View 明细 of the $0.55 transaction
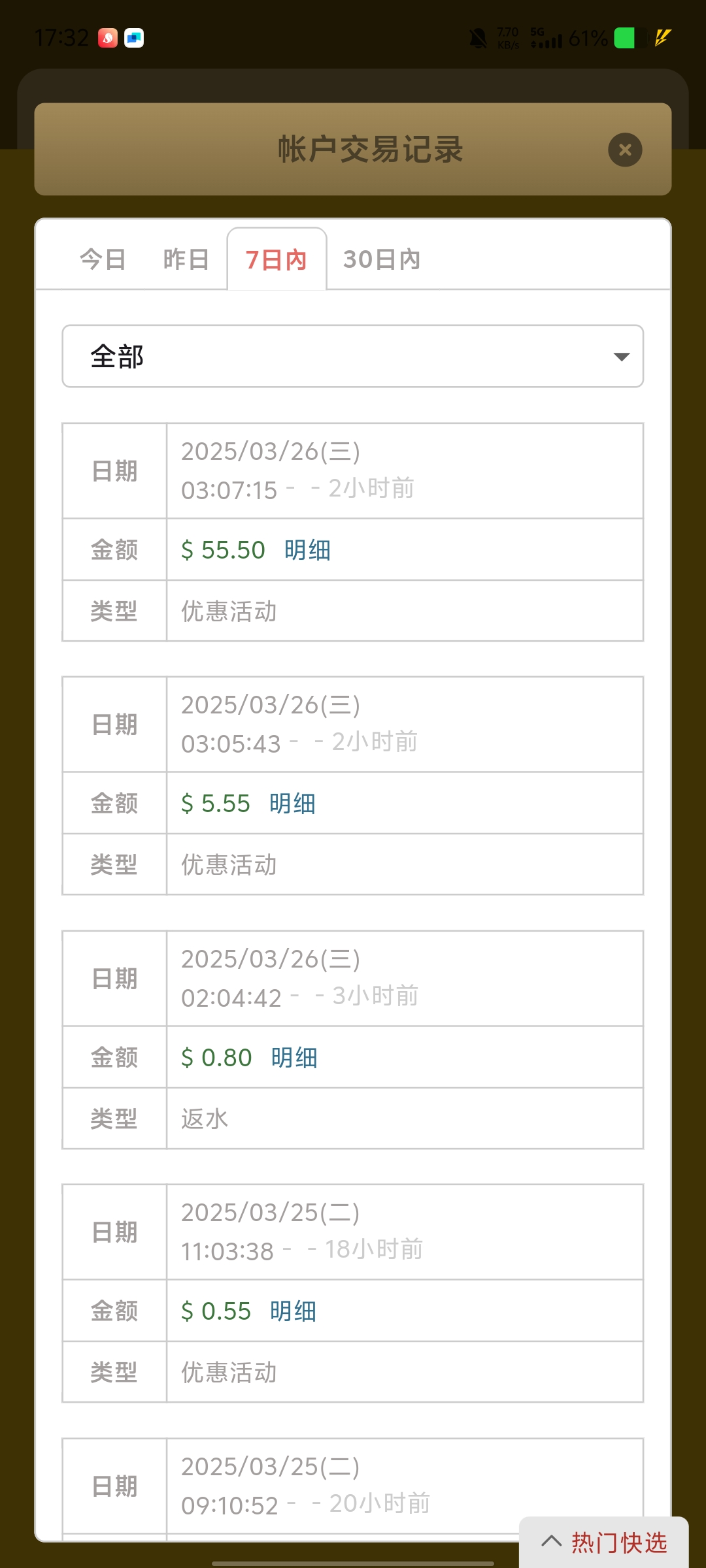 pos(292,1311)
